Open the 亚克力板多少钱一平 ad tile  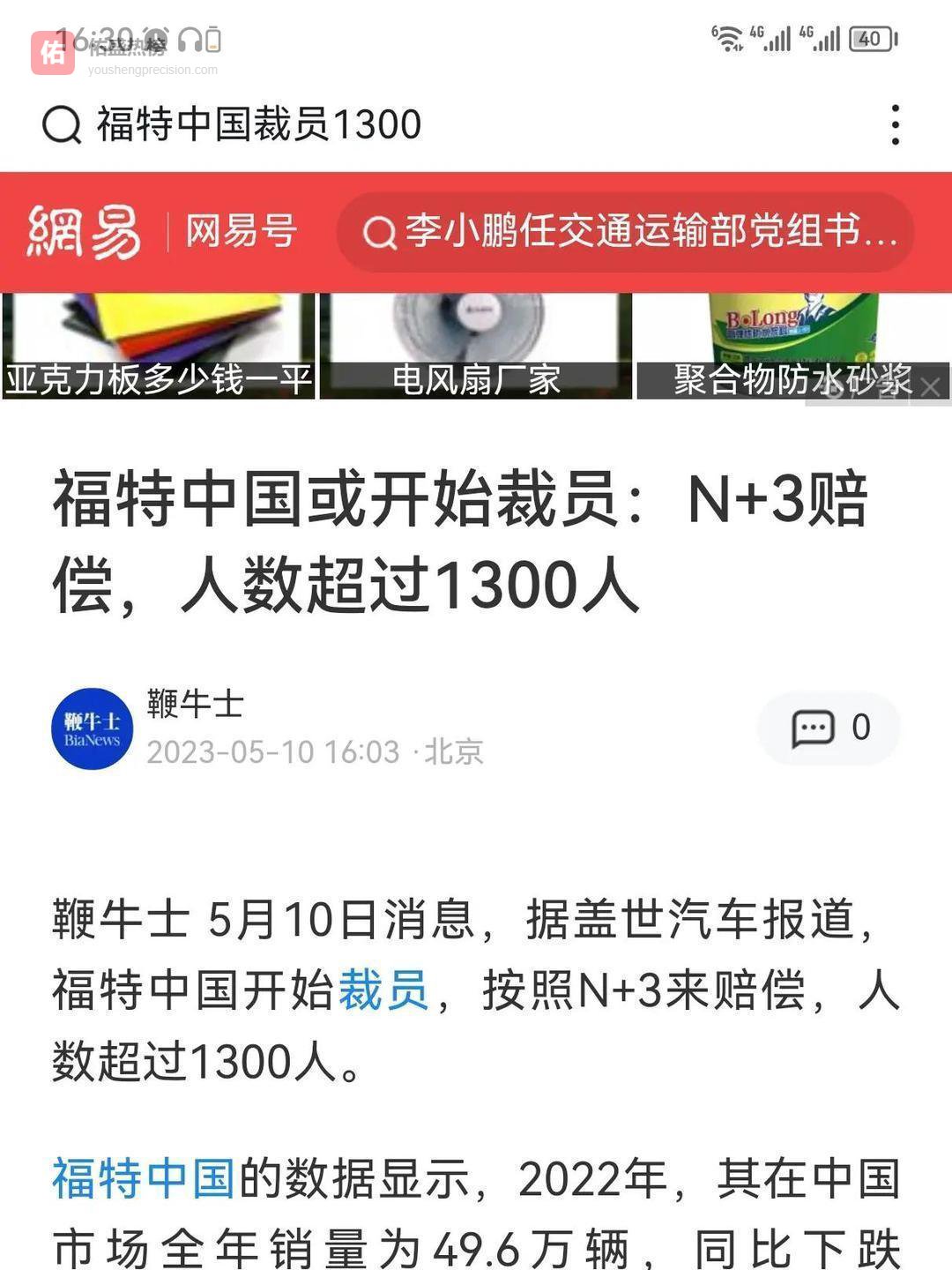coord(159,347)
